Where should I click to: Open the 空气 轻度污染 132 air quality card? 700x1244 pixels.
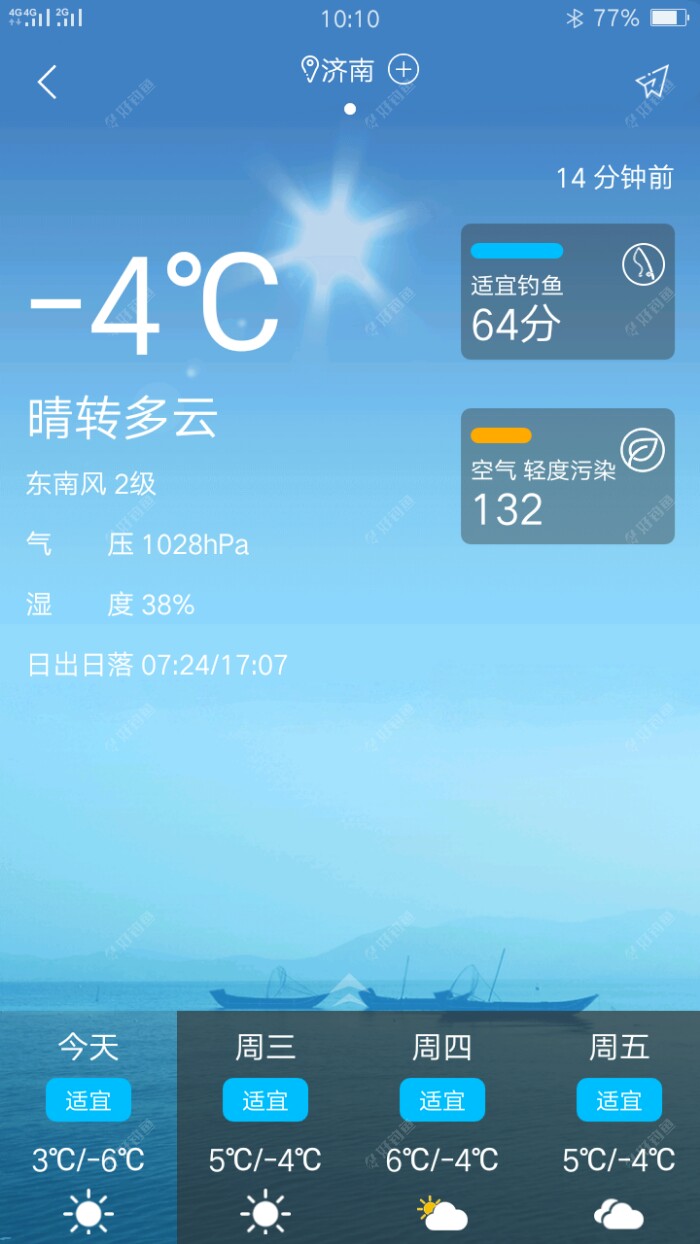567,476
